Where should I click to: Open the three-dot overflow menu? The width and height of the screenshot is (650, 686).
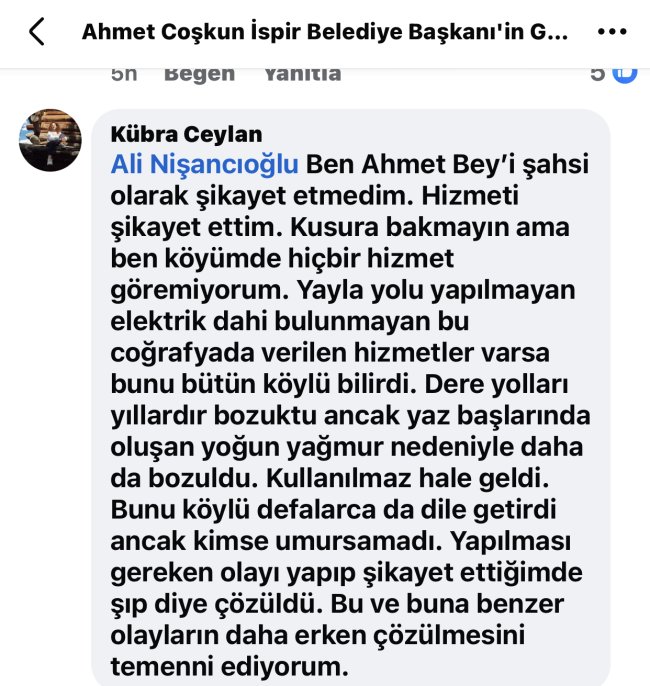pos(611,32)
